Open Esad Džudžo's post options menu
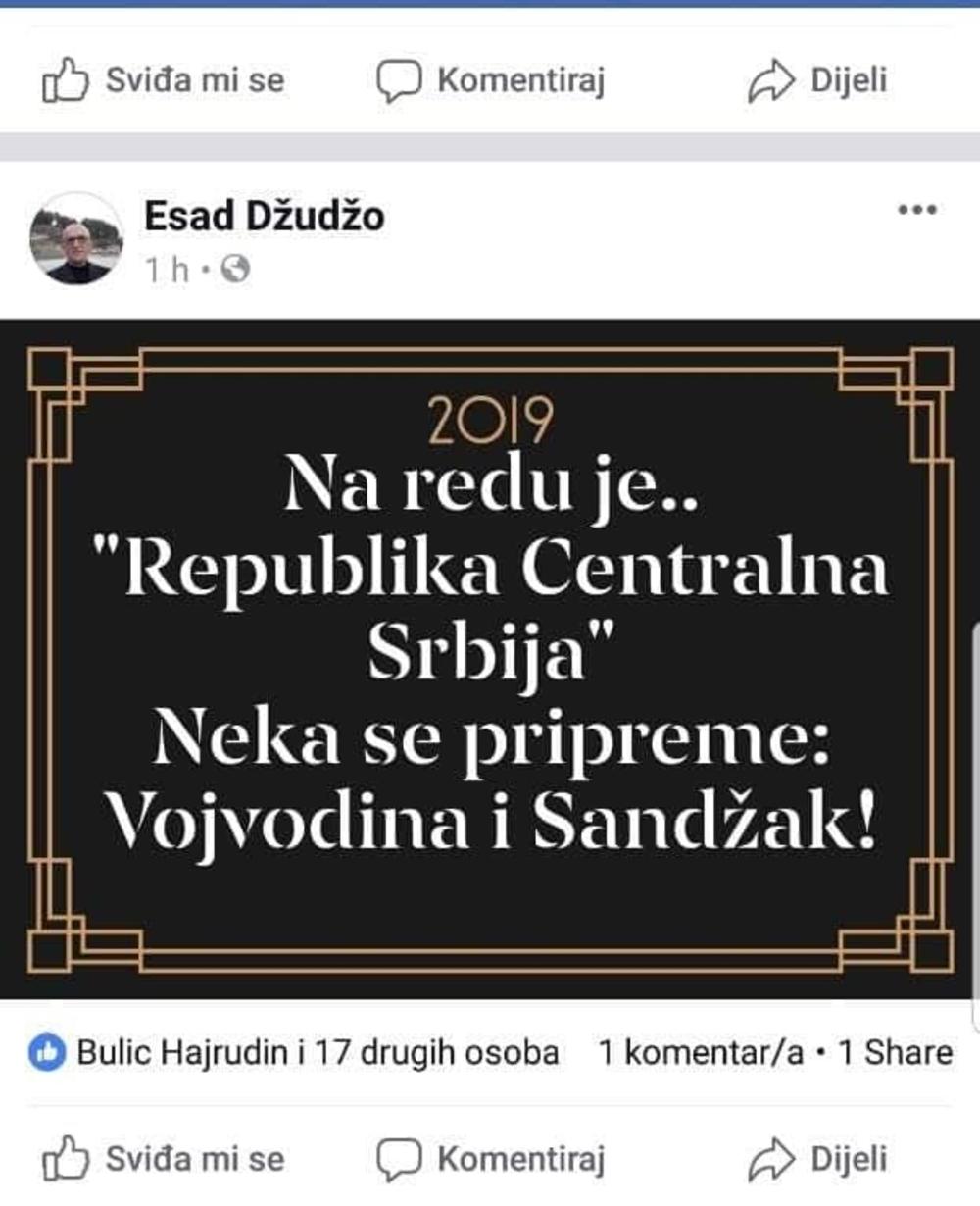 (916, 210)
